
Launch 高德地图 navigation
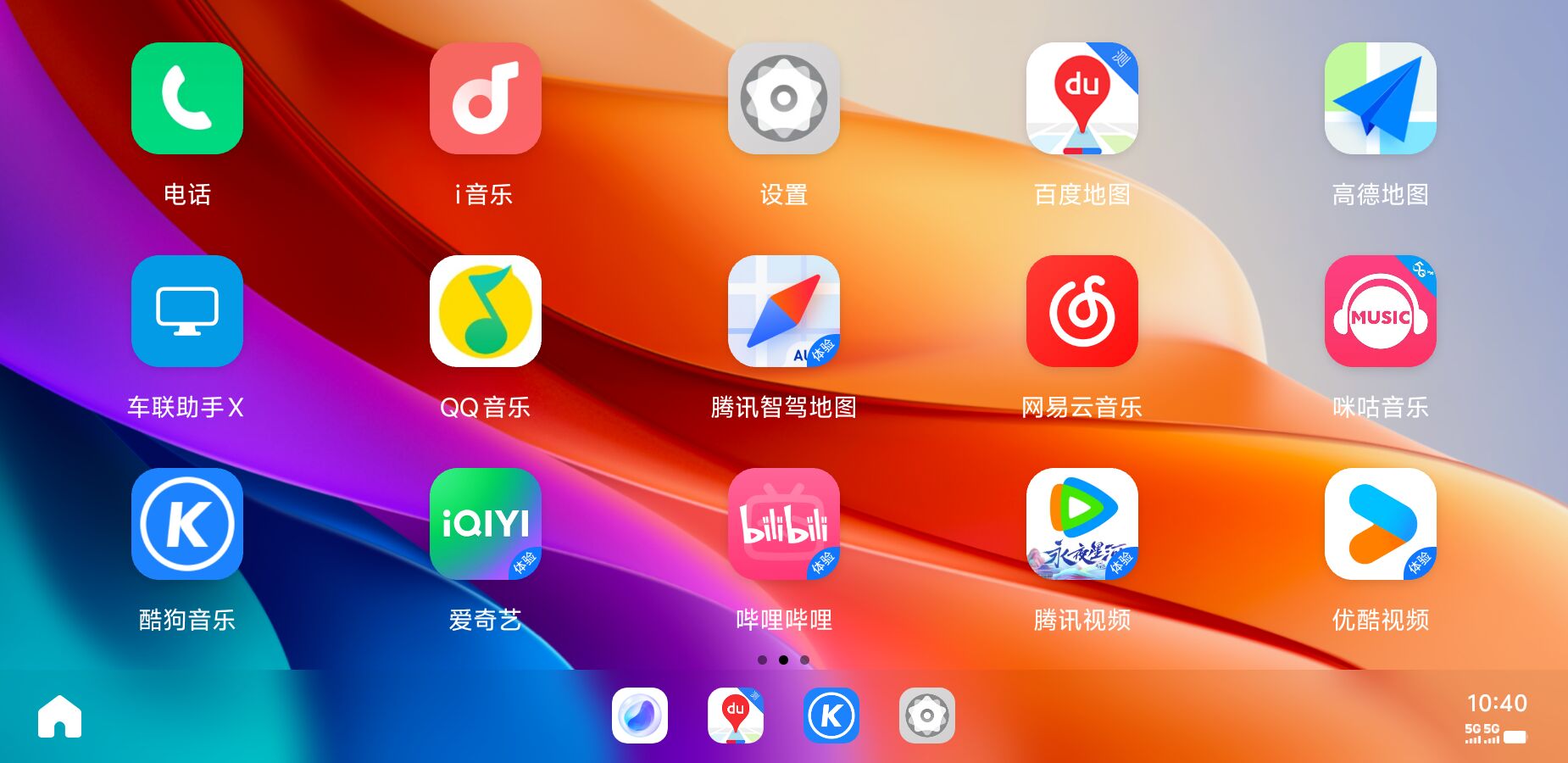pyautogui.click(x=1380, y=99)
